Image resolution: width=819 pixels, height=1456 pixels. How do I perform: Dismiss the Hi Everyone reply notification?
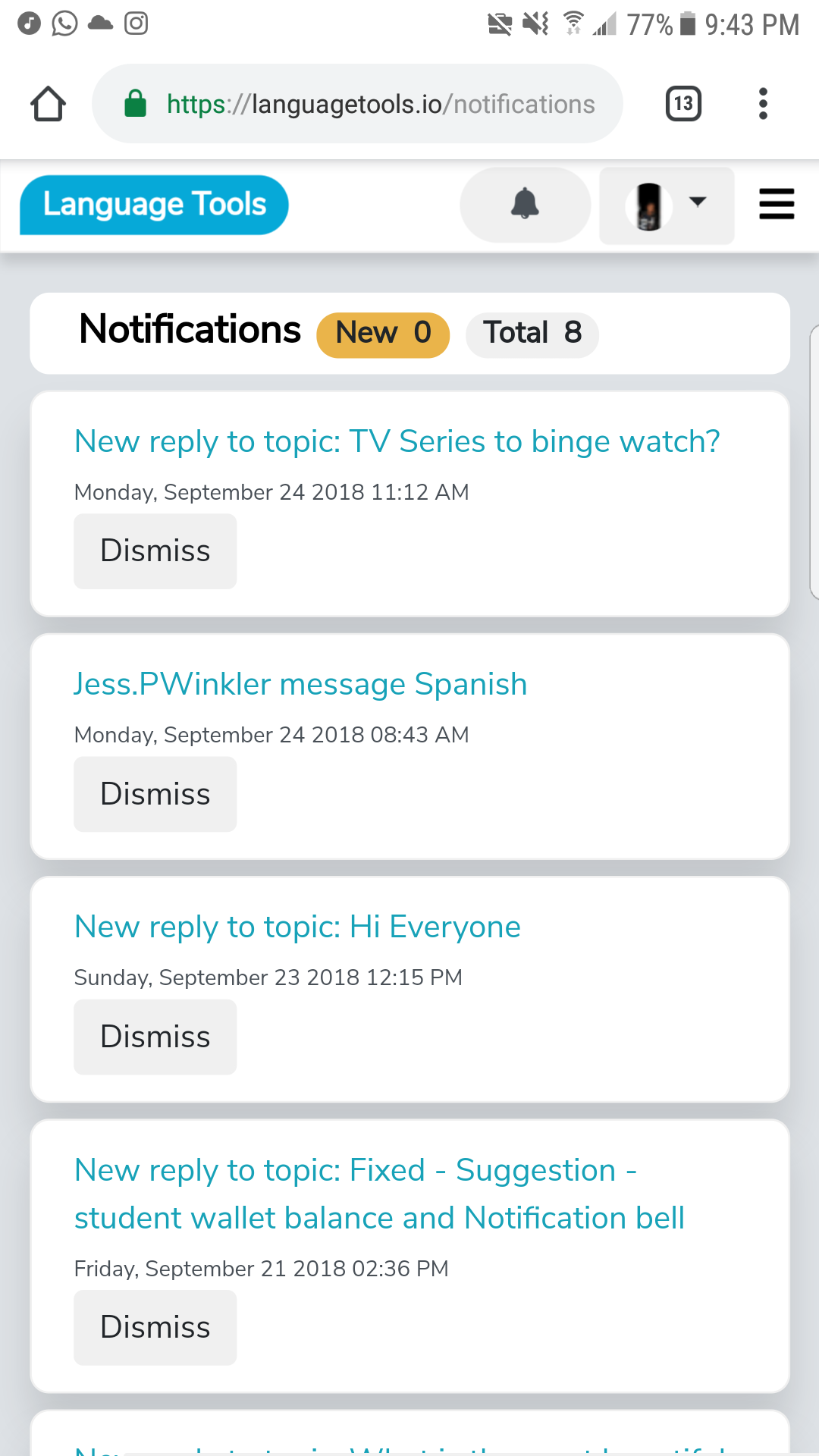click(155, 1037)
